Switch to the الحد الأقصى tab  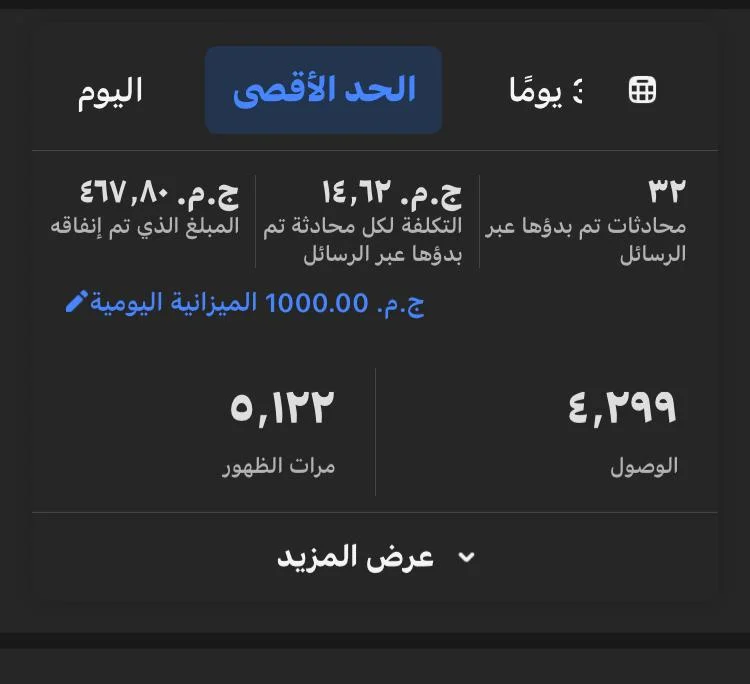coord(324,90)
